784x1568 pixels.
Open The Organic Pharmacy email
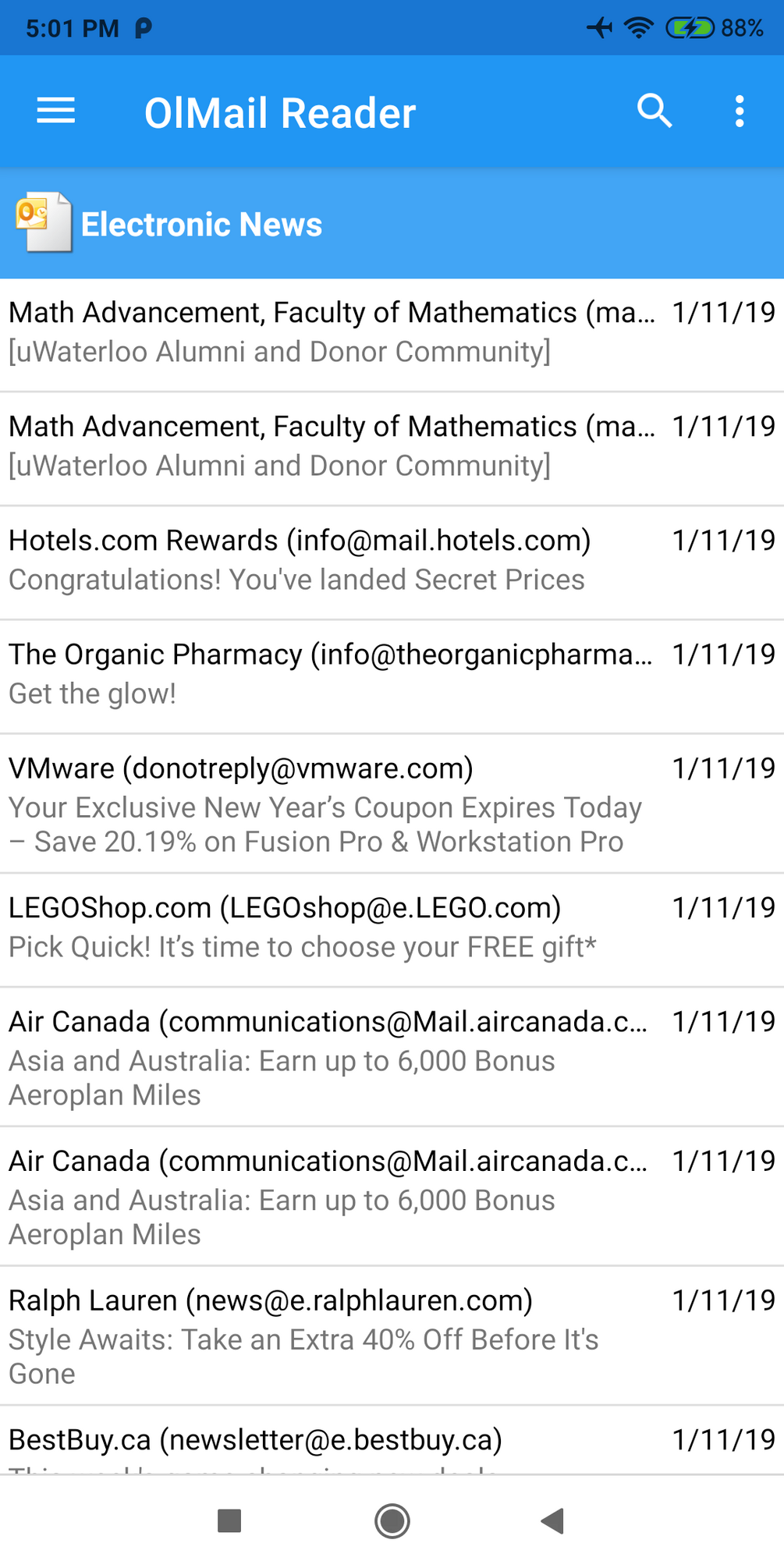pos(392,676)
